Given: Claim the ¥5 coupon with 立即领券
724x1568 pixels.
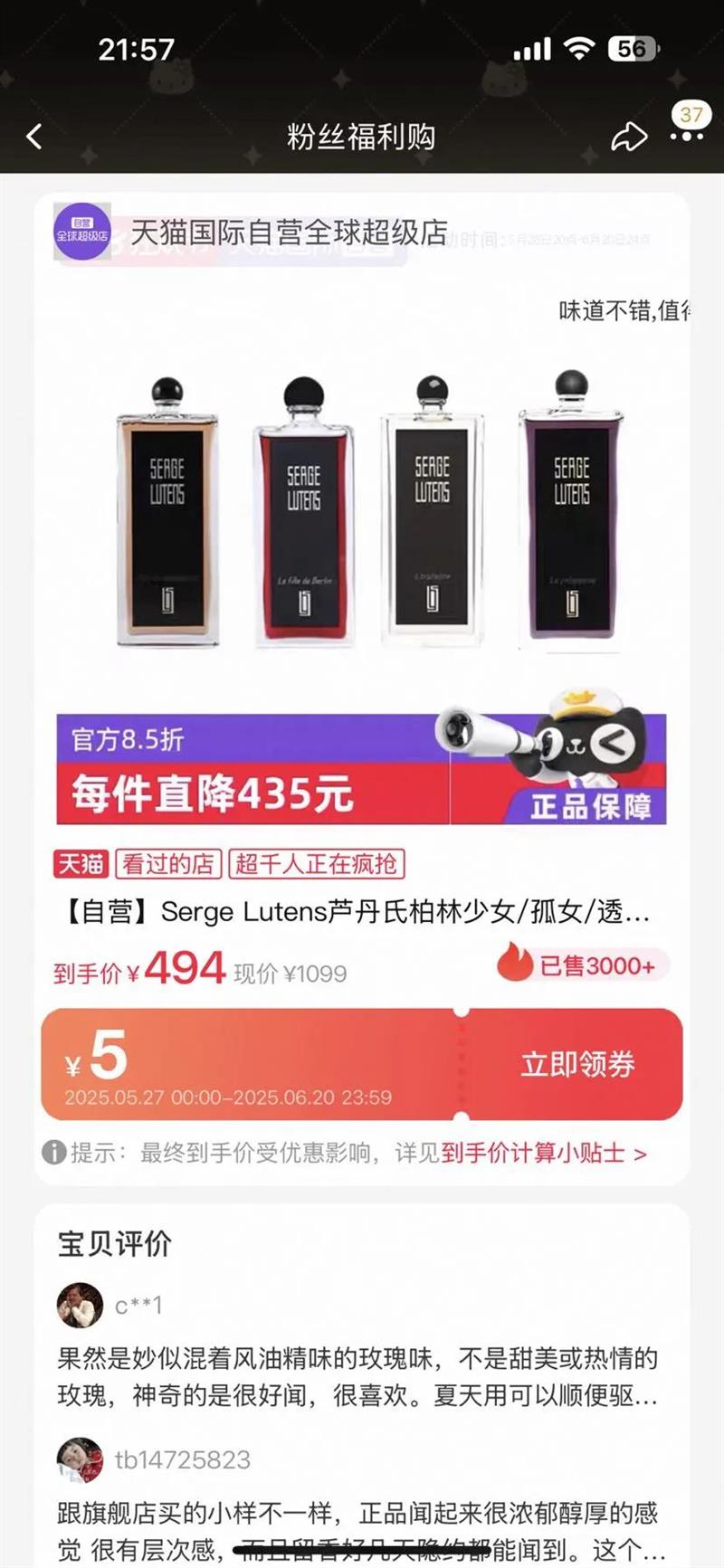Looking at the screenshot, I should point(577,1064).
